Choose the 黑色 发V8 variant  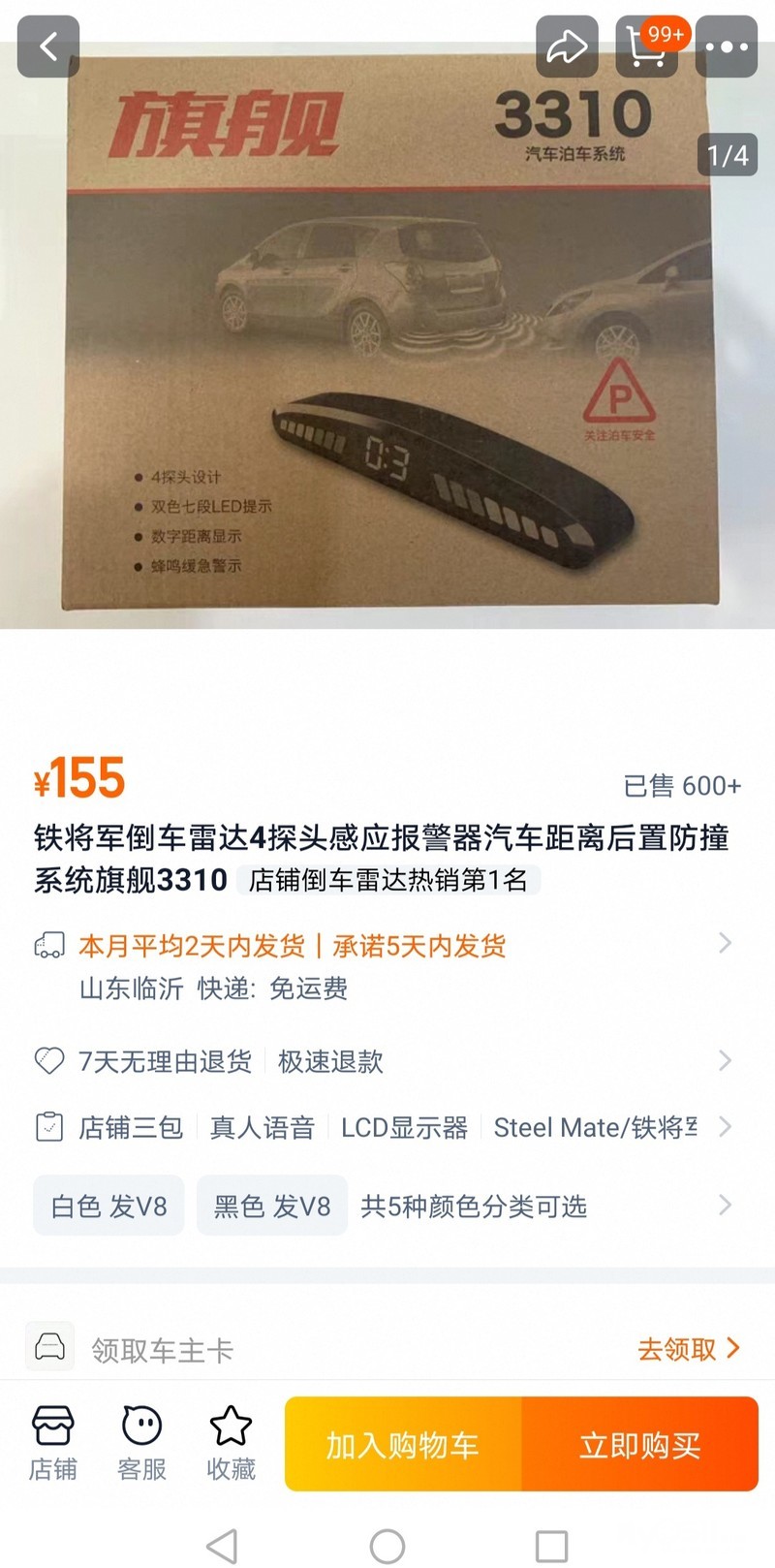click(x=272, y=1207)
